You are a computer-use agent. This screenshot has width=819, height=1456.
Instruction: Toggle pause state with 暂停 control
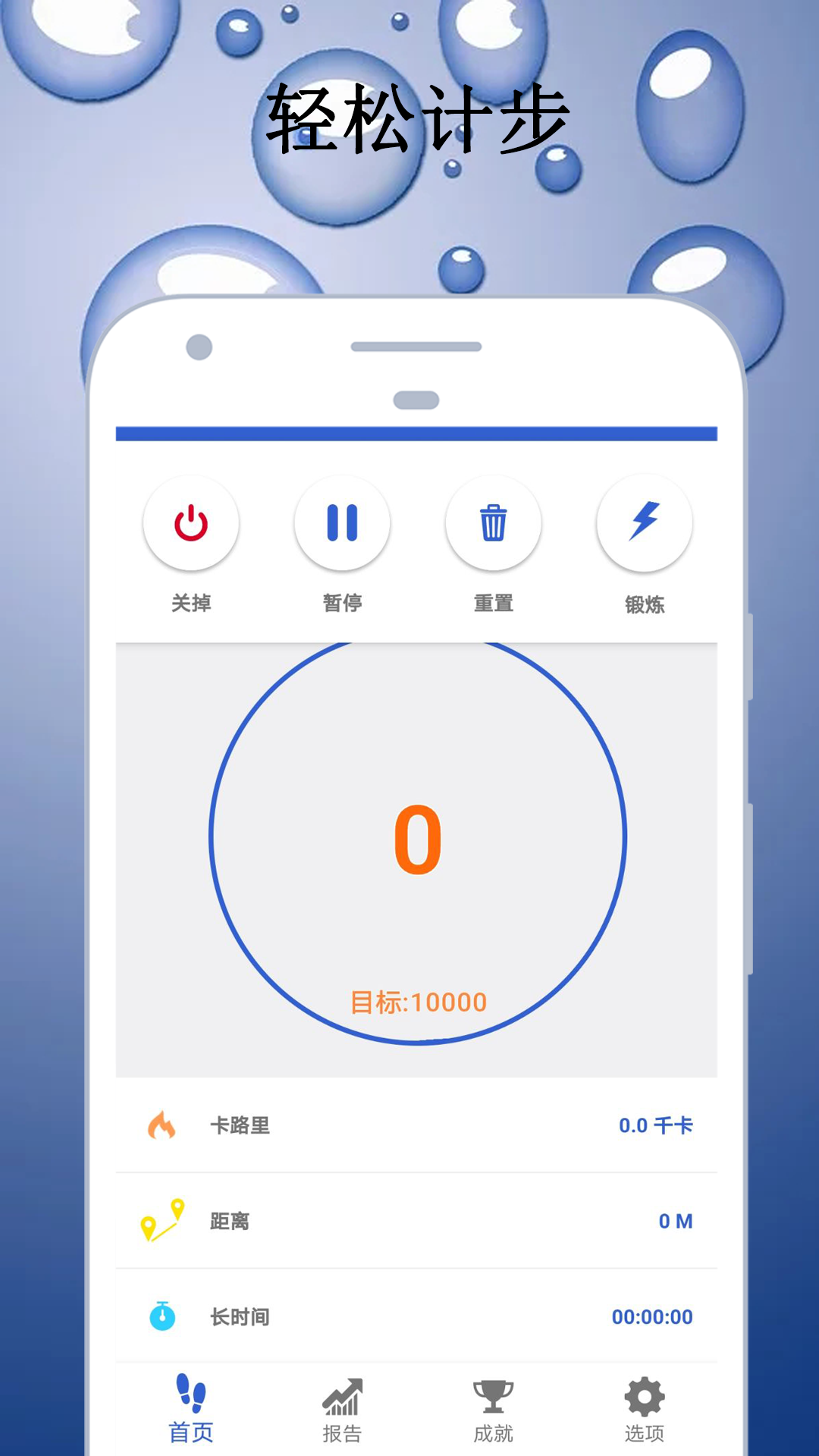[341, 603]
